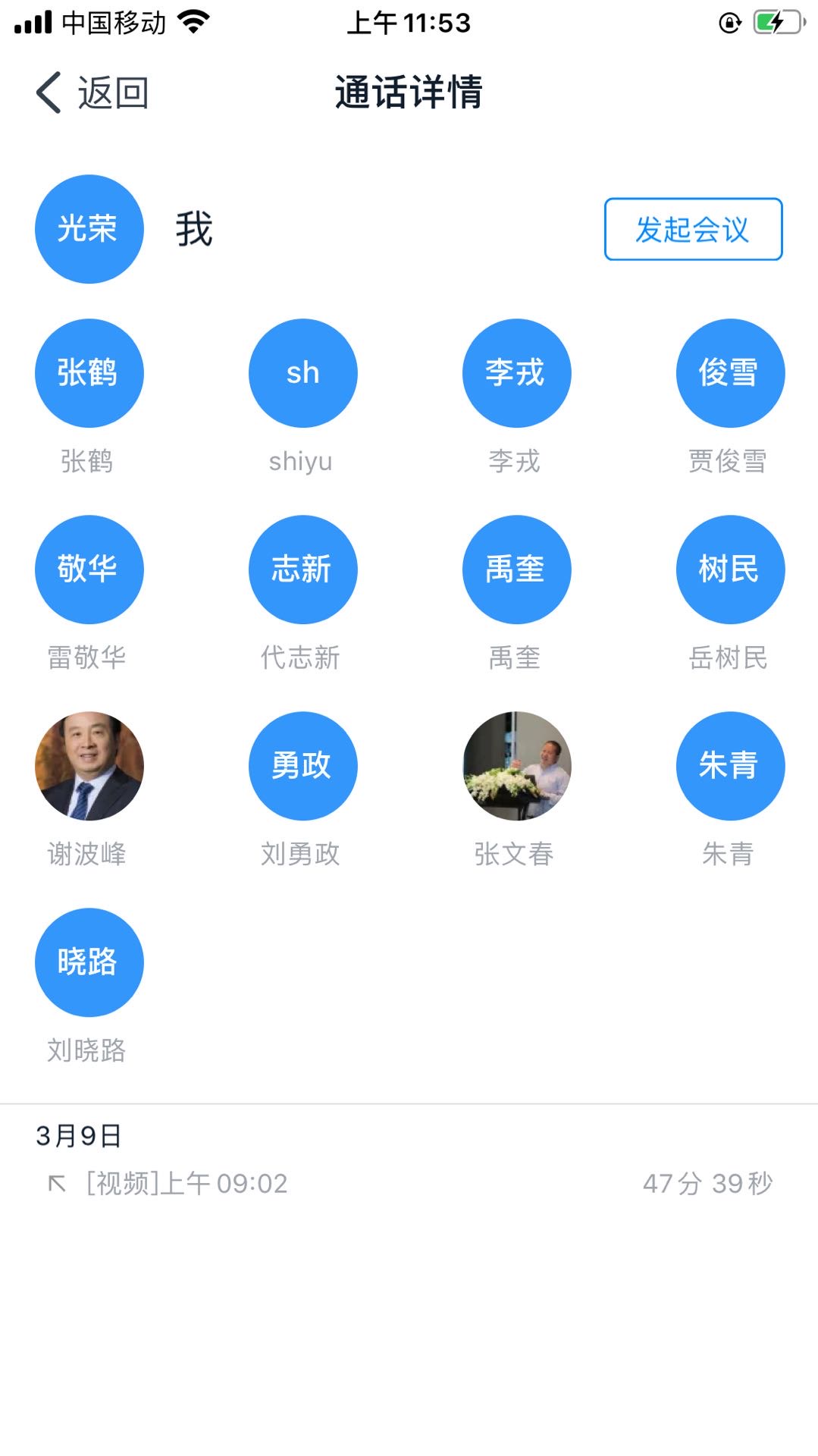Open participant 禹奎
The height and width of the screenshot is (1456, 818).
pos(516,570)
